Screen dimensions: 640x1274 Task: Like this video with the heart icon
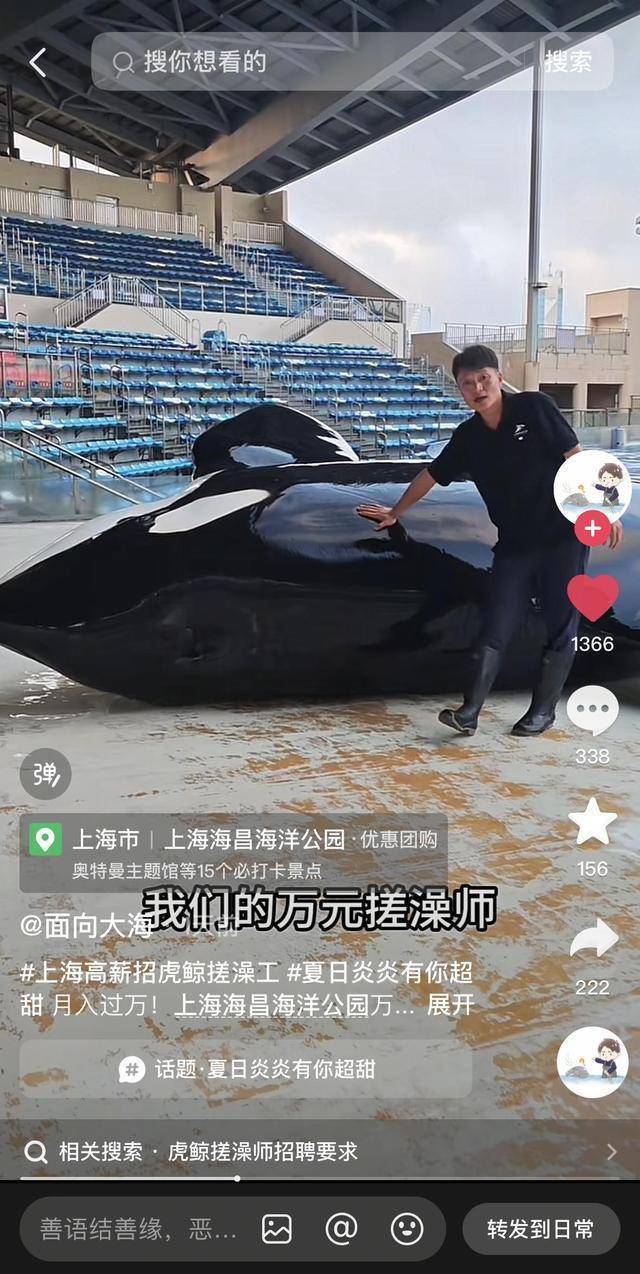coord(592,598)
